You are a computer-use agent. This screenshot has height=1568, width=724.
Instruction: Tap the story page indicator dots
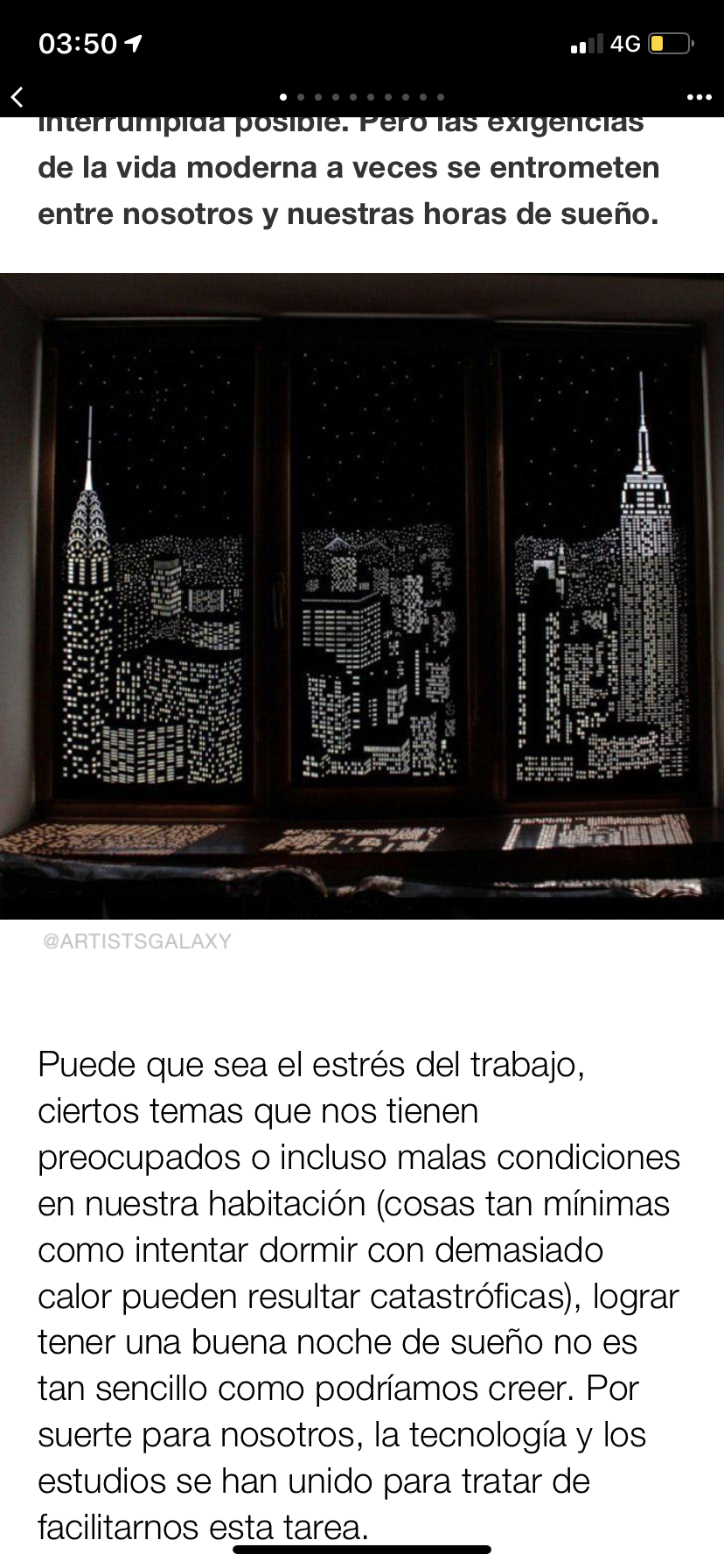[362, 97]
